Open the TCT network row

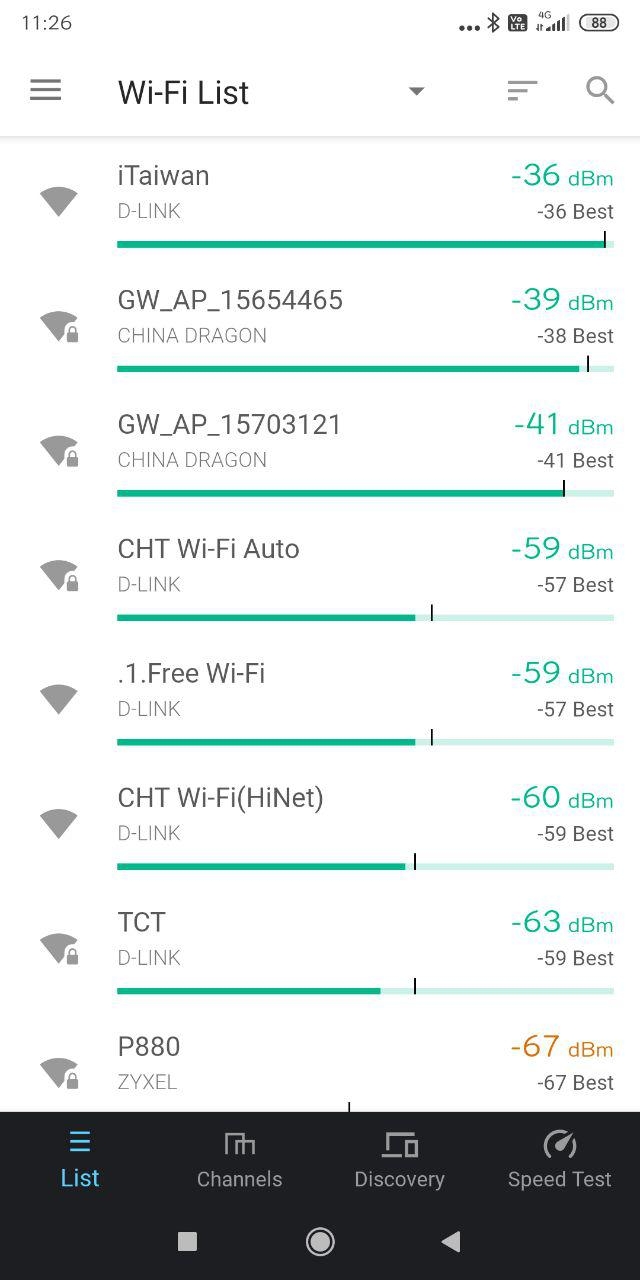tap(320, 947)
